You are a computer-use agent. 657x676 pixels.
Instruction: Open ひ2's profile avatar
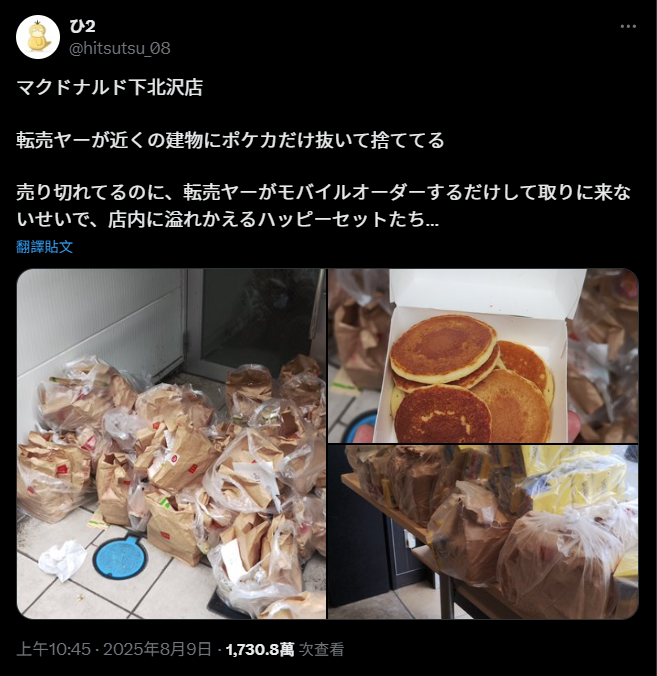tap(38, 37)
